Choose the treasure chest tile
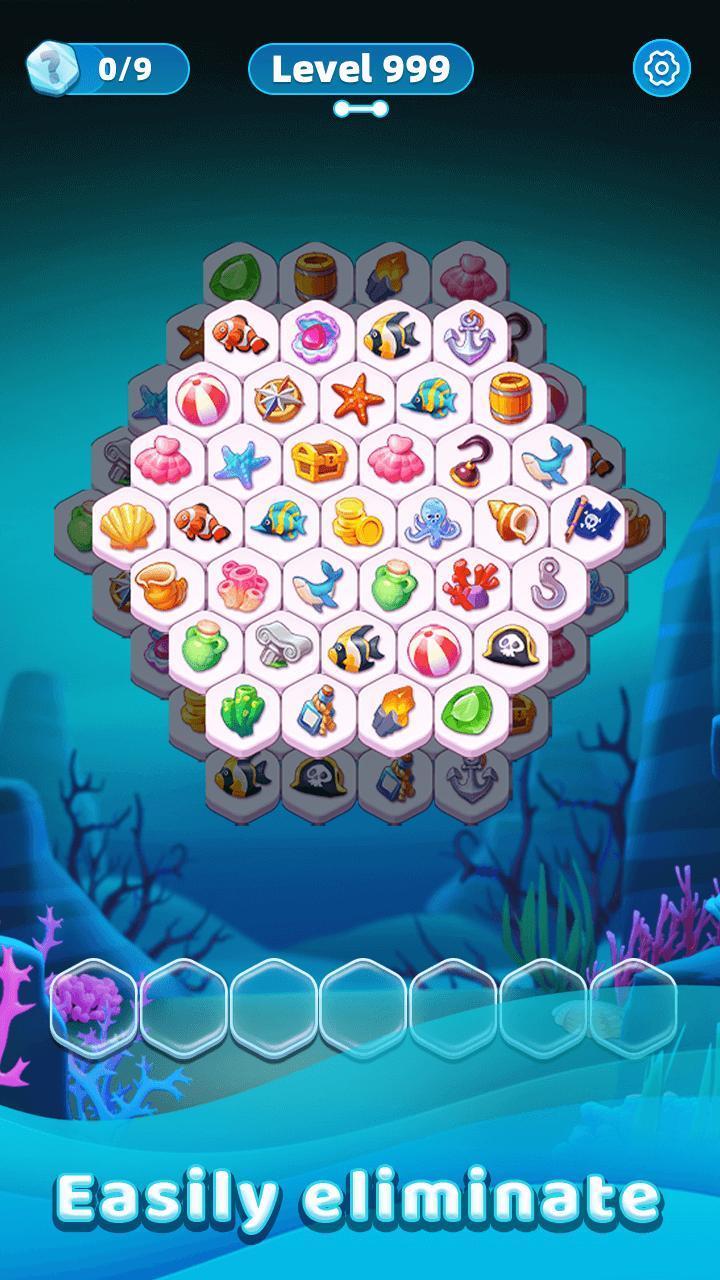This screenshot has width=720, height=1280. pyautogui.click(x=317, y=460)
